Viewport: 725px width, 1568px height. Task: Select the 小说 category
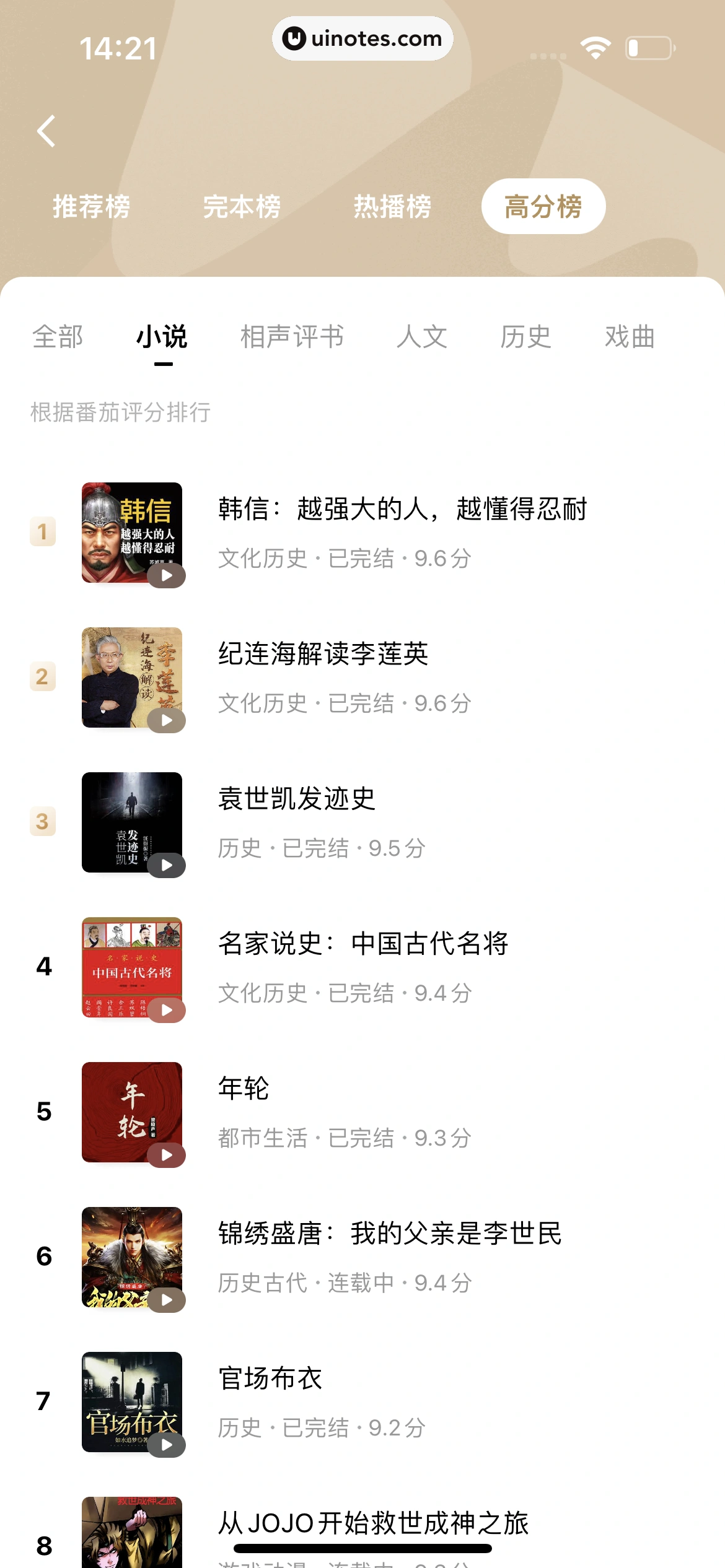pyautogui.click(x=162, y=337)
